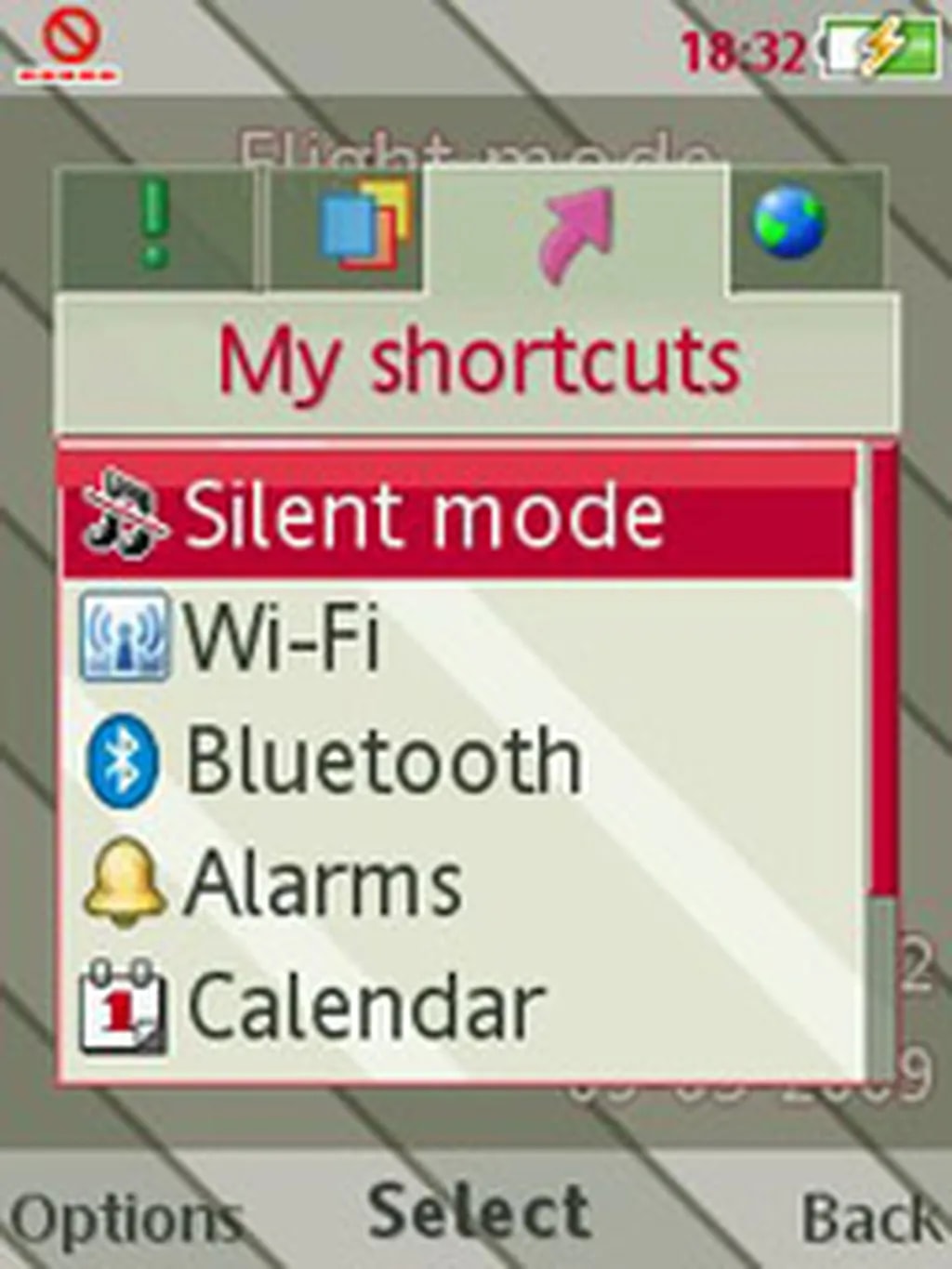Open the Calendar shortcut
This screenshot has width=952, height=1269.
456,1006
